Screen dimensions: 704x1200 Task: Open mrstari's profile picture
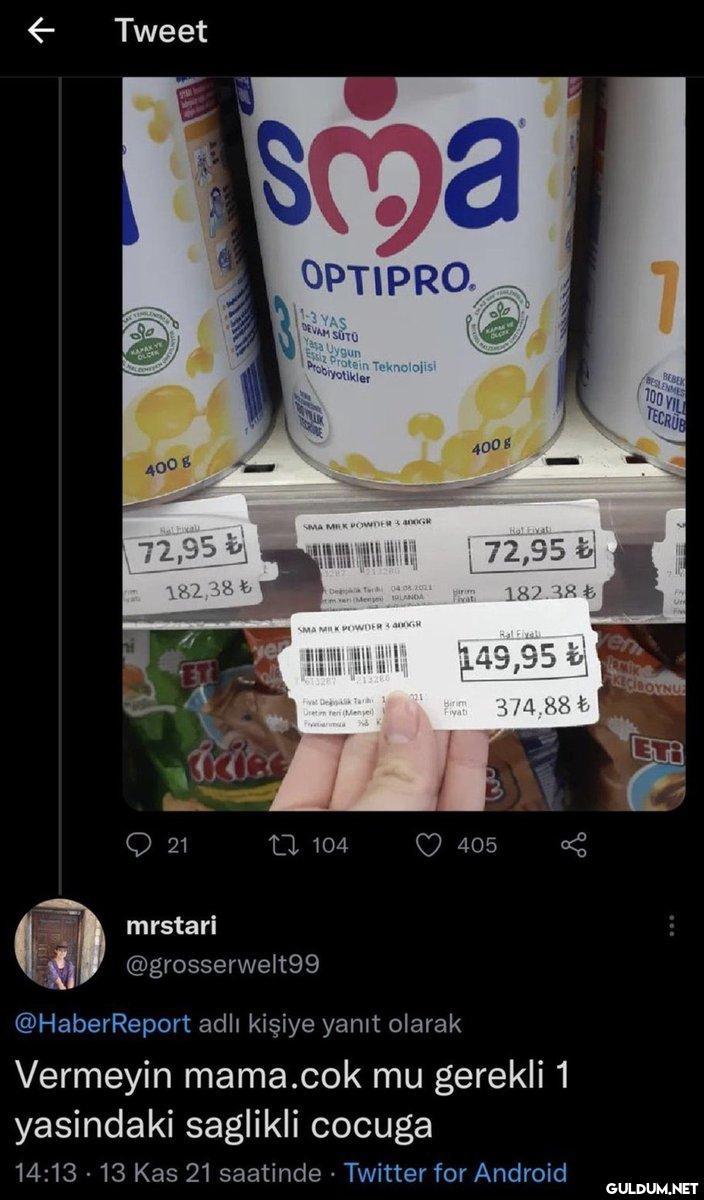59,944
